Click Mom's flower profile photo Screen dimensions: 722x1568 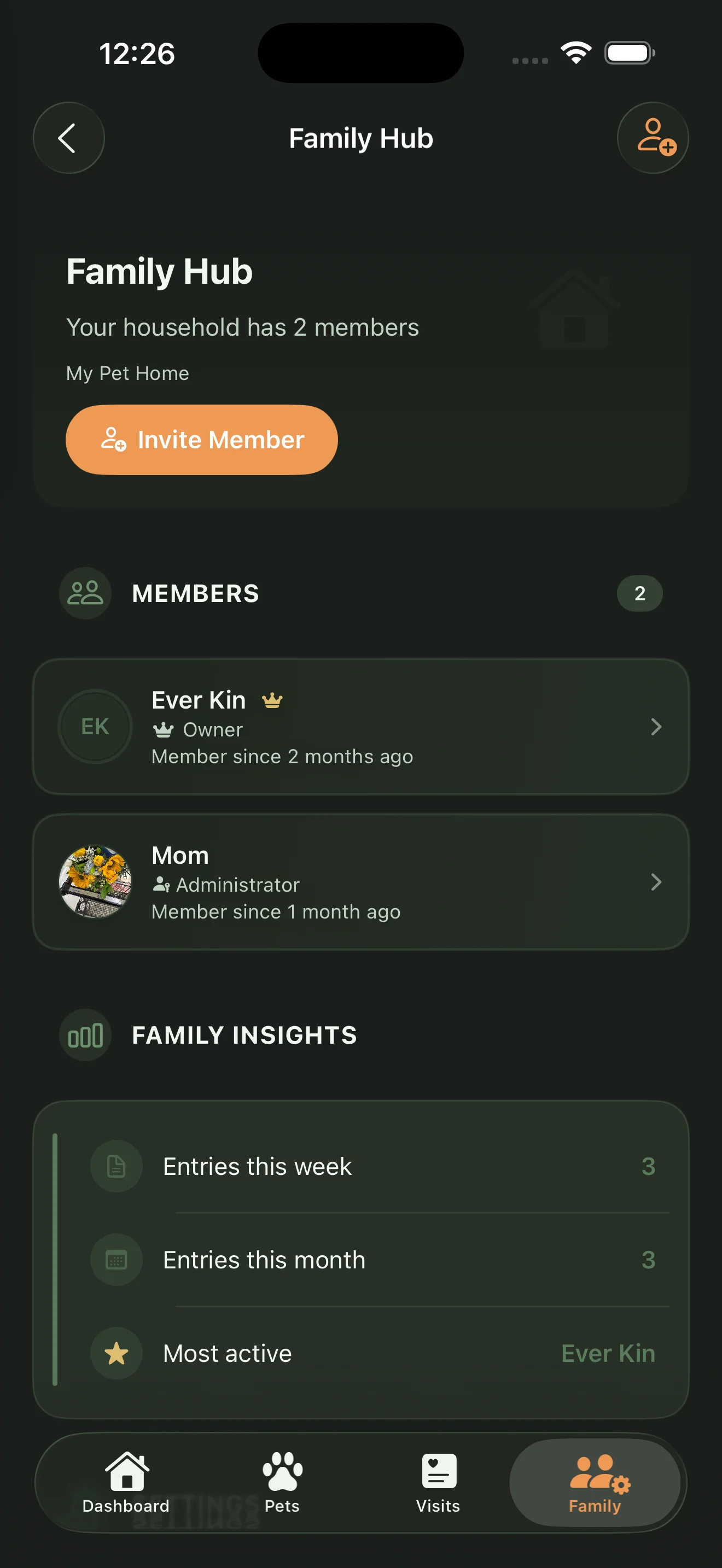coord(95,882)
